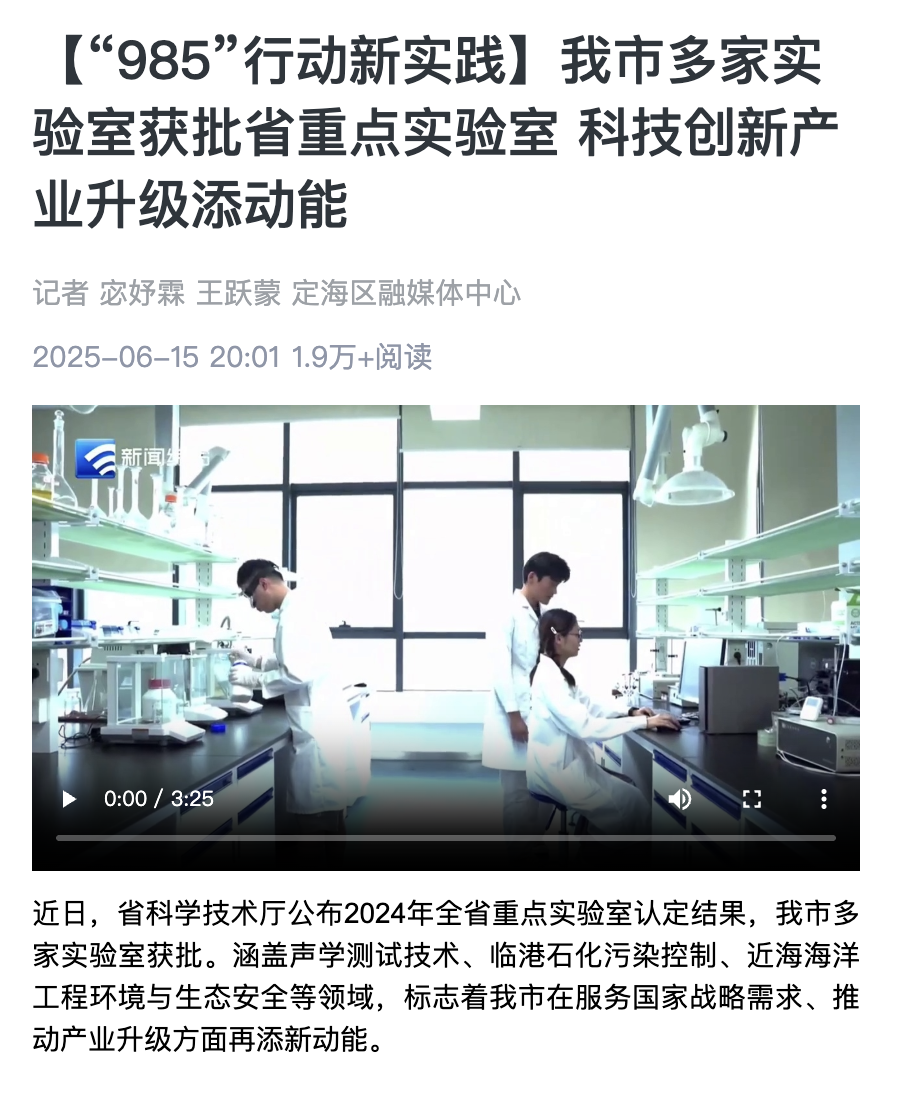This screenshot has width=902, height=1096.
Task: Mute the video sound
Action: 680,799
